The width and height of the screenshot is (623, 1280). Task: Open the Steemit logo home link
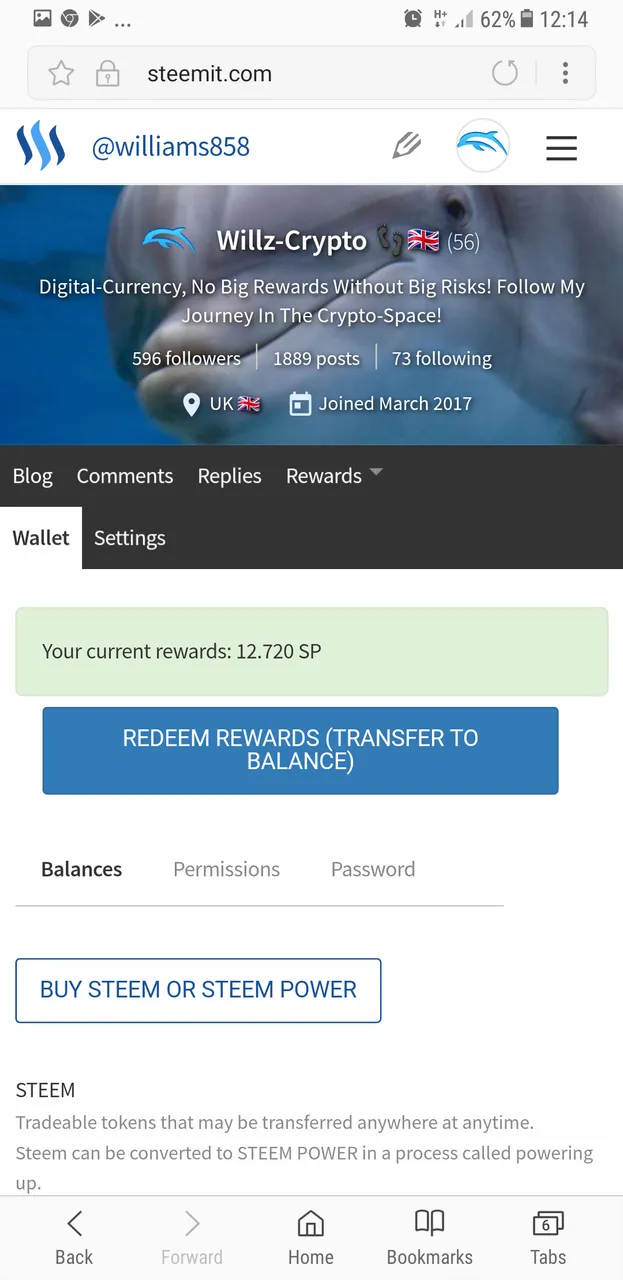pos(40,147)
